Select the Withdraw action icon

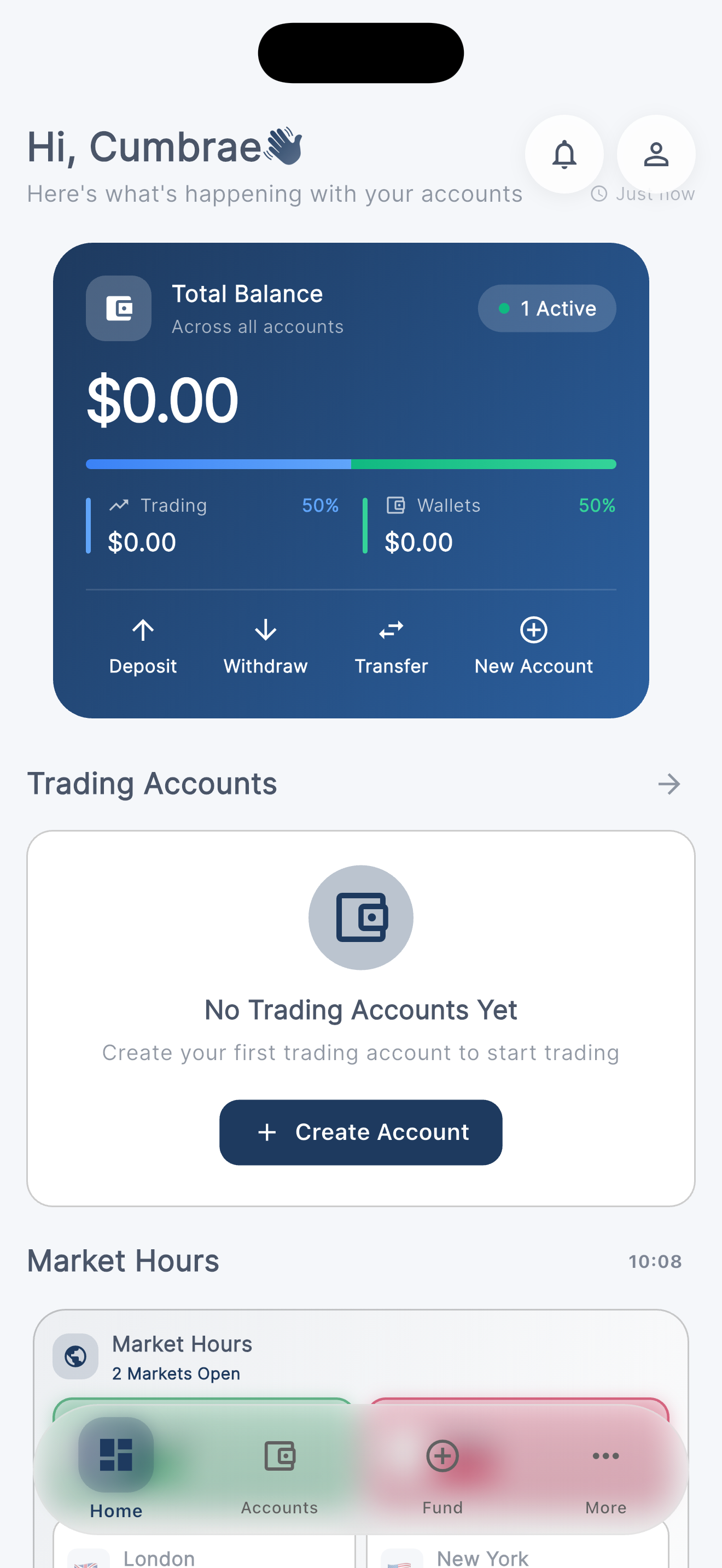click(x=265, y=631)
